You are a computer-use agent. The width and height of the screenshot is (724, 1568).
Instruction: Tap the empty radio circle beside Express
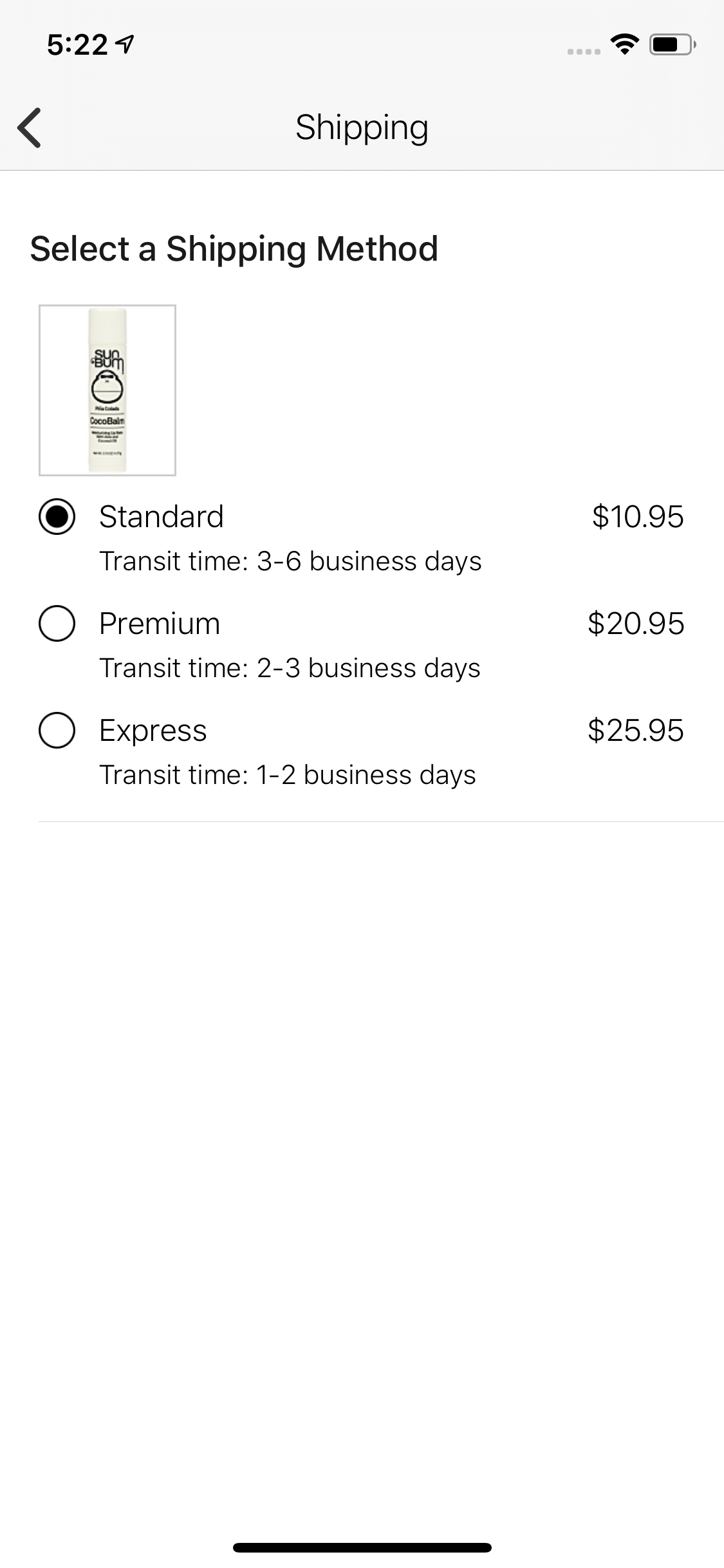click(58, 731)
